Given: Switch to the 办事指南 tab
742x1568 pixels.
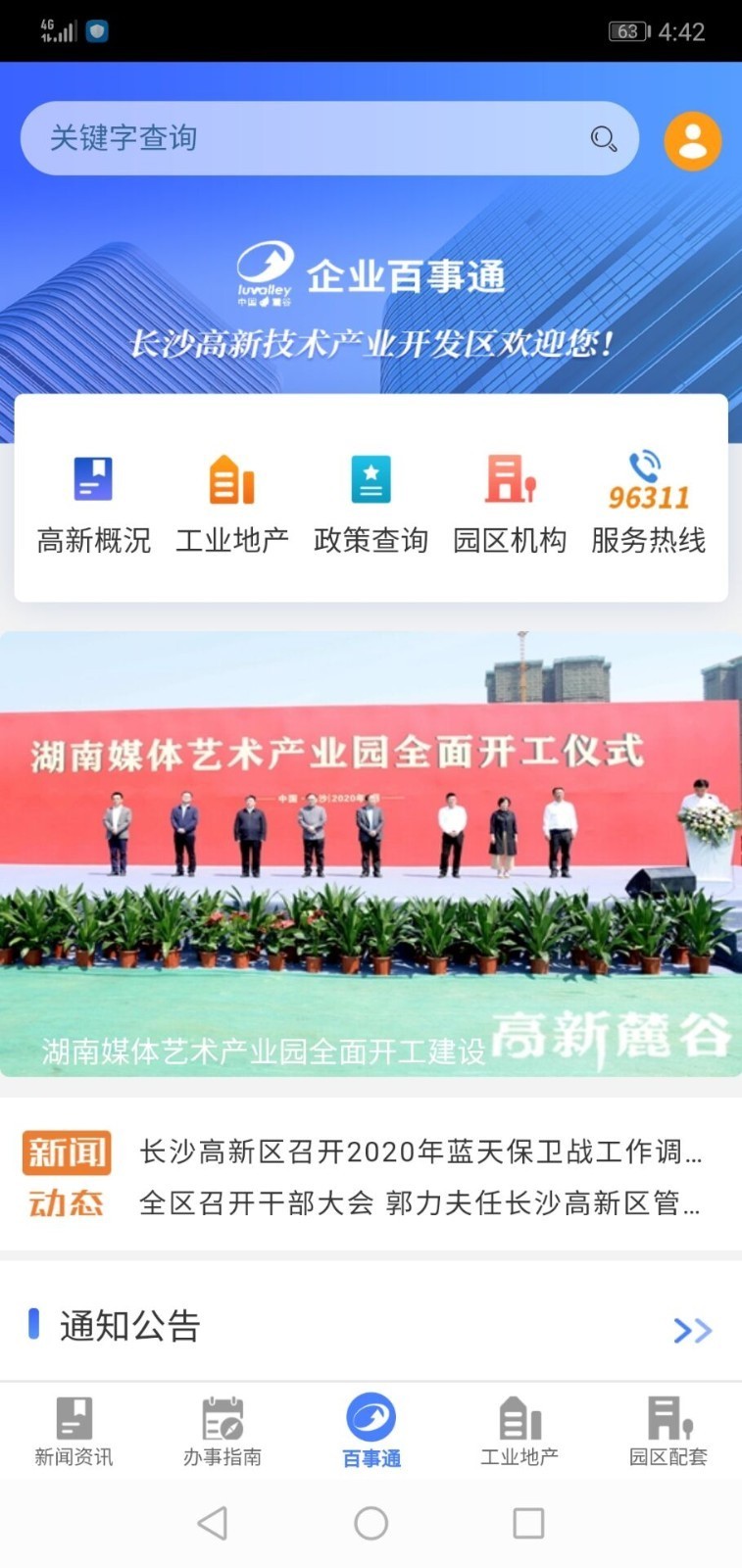Looking at the screenshot, I should (x=223, y=1432).
